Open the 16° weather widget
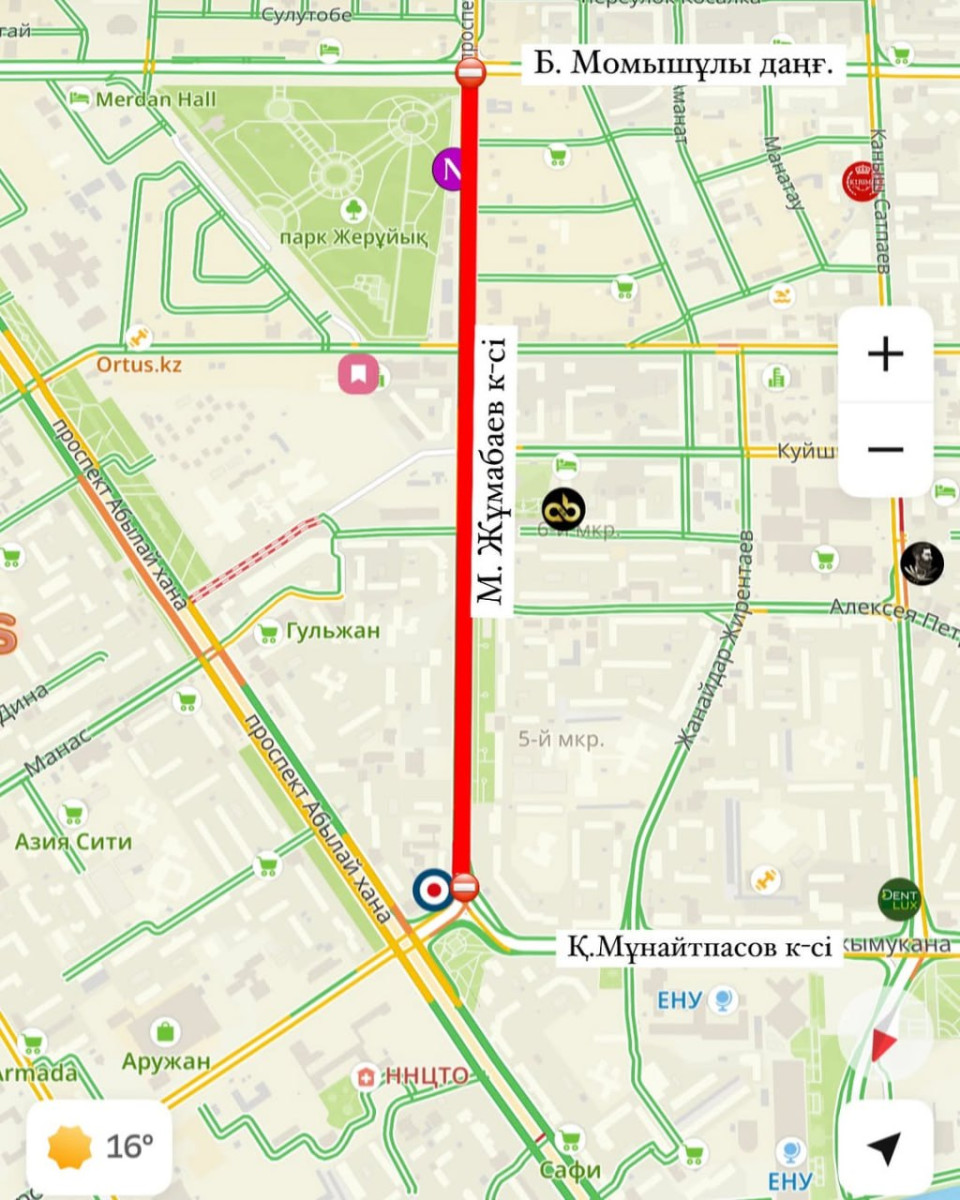960x1200 pixels. pos(99,1146)
